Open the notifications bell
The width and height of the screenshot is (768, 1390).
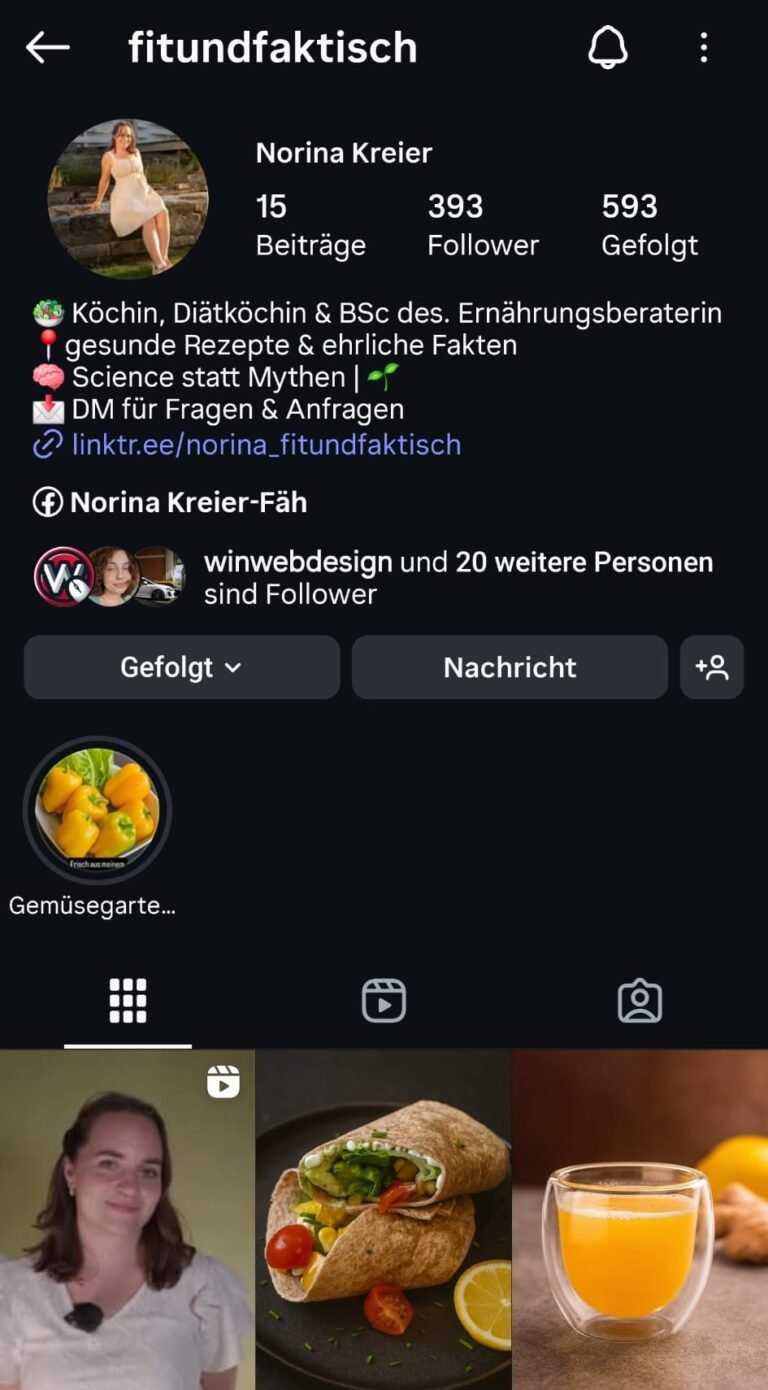[607, 47]
